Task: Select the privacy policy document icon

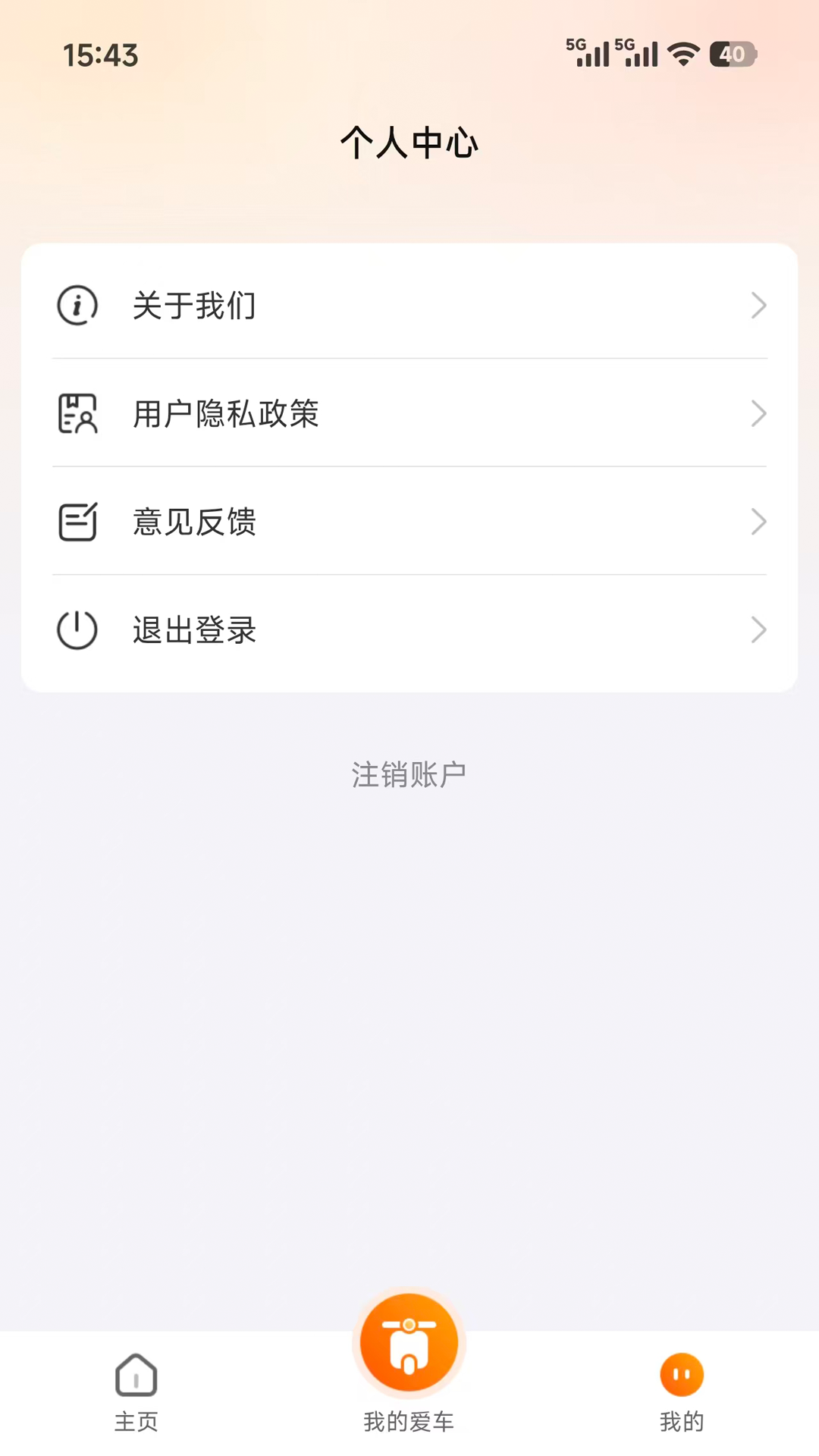Action: click(x=76, y=413)
